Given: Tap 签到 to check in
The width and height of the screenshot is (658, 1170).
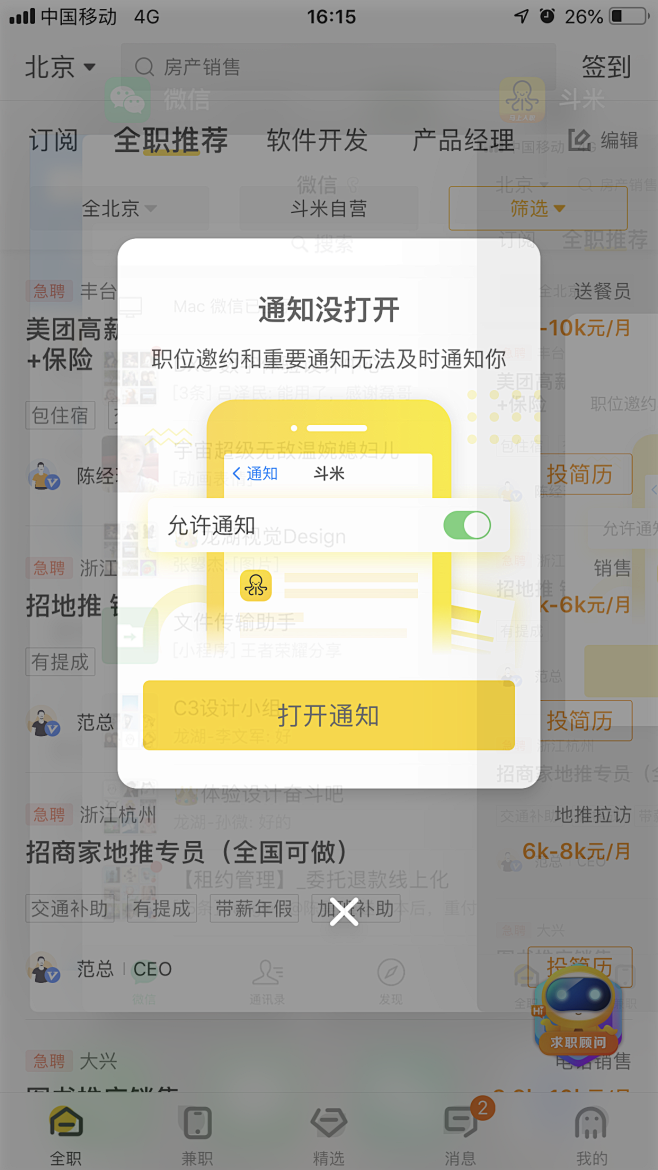Looking at the screenshot, I should tap(606, 67).
